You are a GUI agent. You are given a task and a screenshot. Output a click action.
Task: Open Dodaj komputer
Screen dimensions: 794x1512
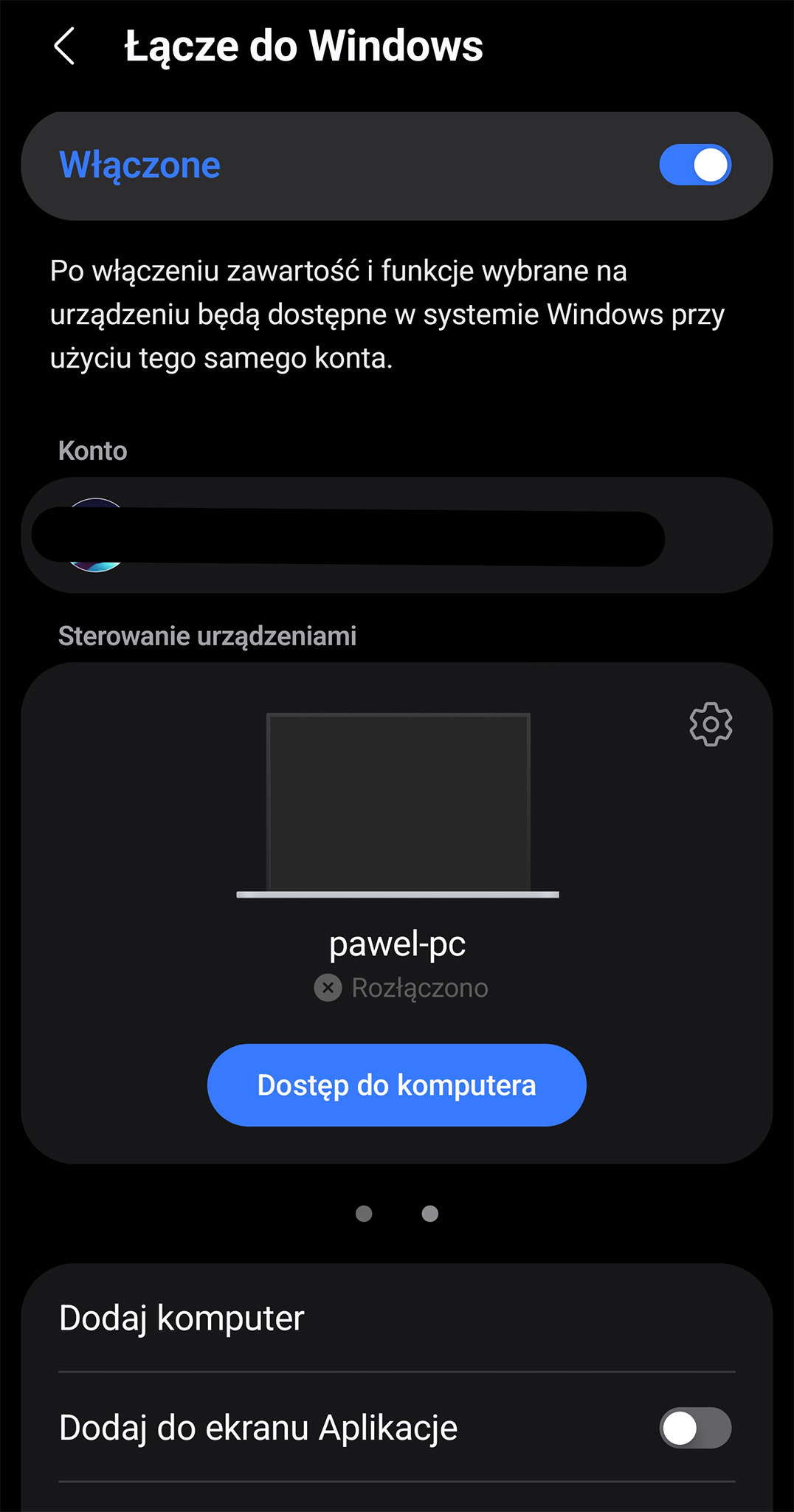pyautogui.click(x=396, y=1318)
